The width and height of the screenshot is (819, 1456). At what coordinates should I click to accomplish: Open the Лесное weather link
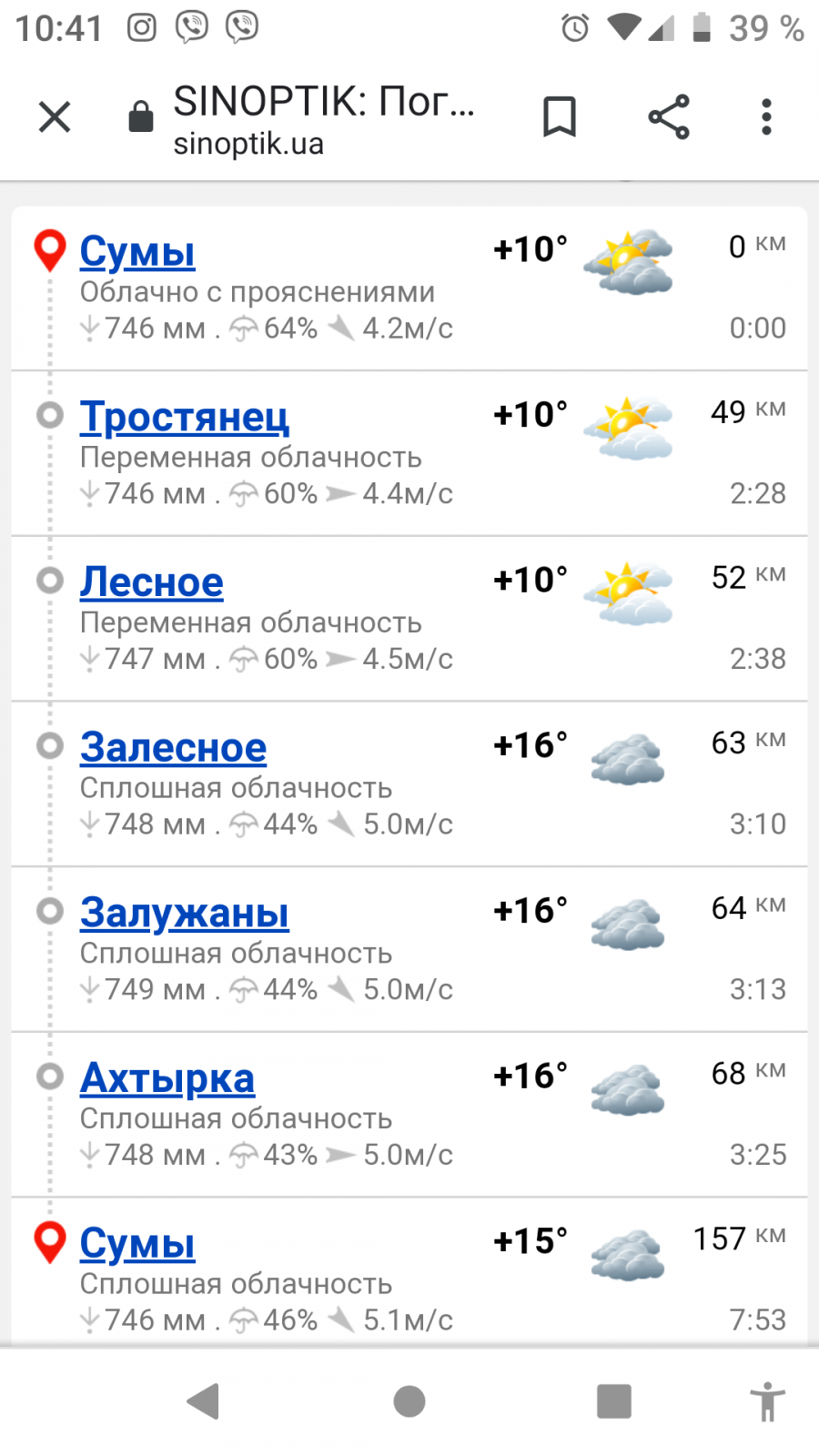click(151, 582)
